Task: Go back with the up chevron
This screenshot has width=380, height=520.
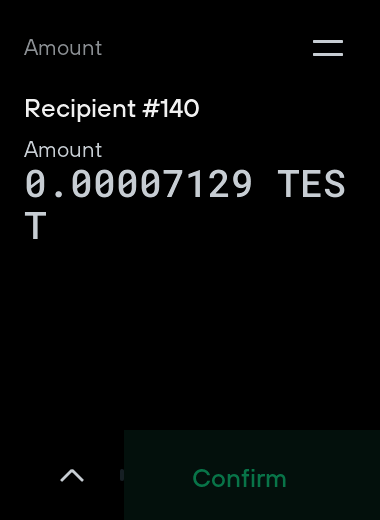Action: pos(72,475)
